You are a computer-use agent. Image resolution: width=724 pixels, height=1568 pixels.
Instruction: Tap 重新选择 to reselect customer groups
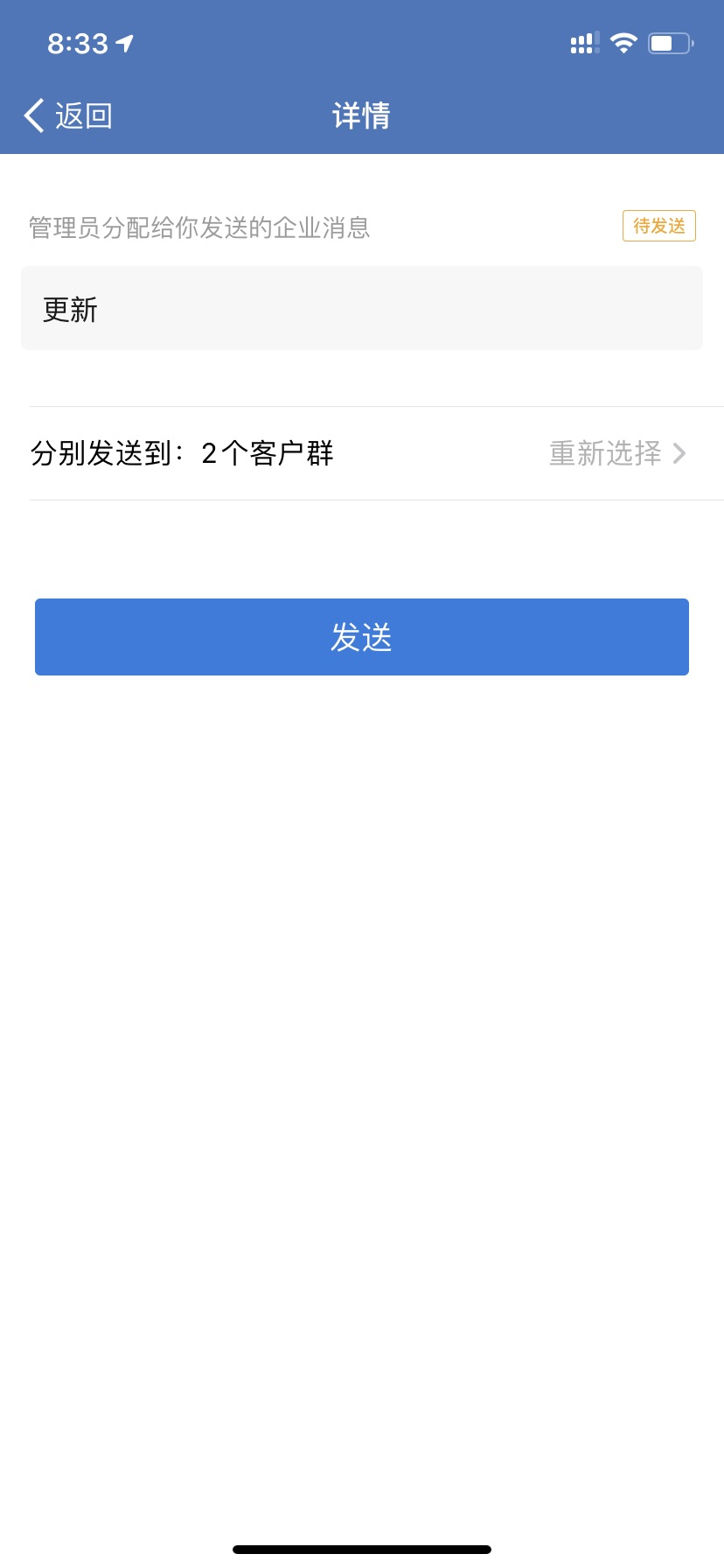(616, 453)
